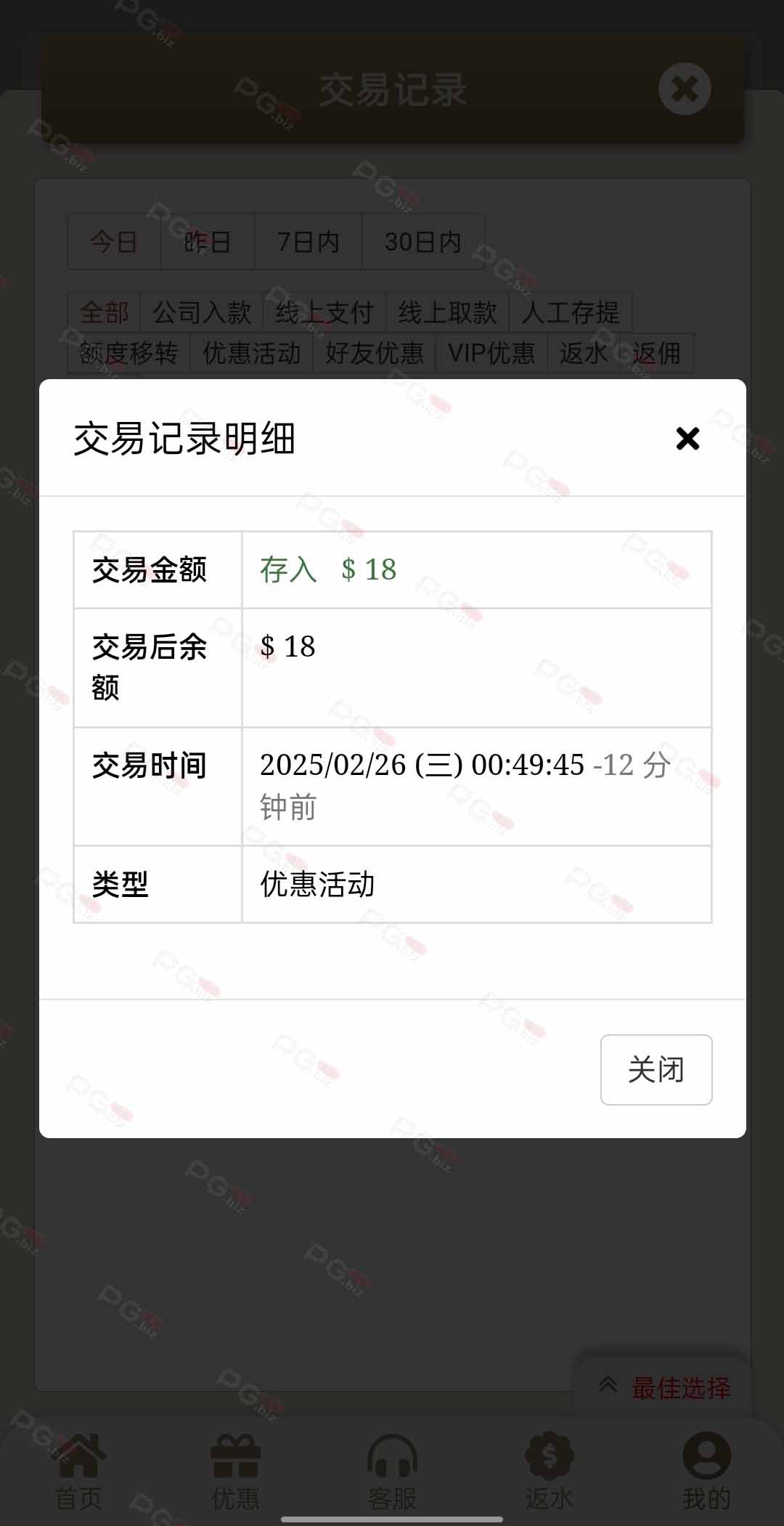Close the 交易记录明细 dialog with X
This screenshot has height=1526, width=784.
click(x=687, y=439)
